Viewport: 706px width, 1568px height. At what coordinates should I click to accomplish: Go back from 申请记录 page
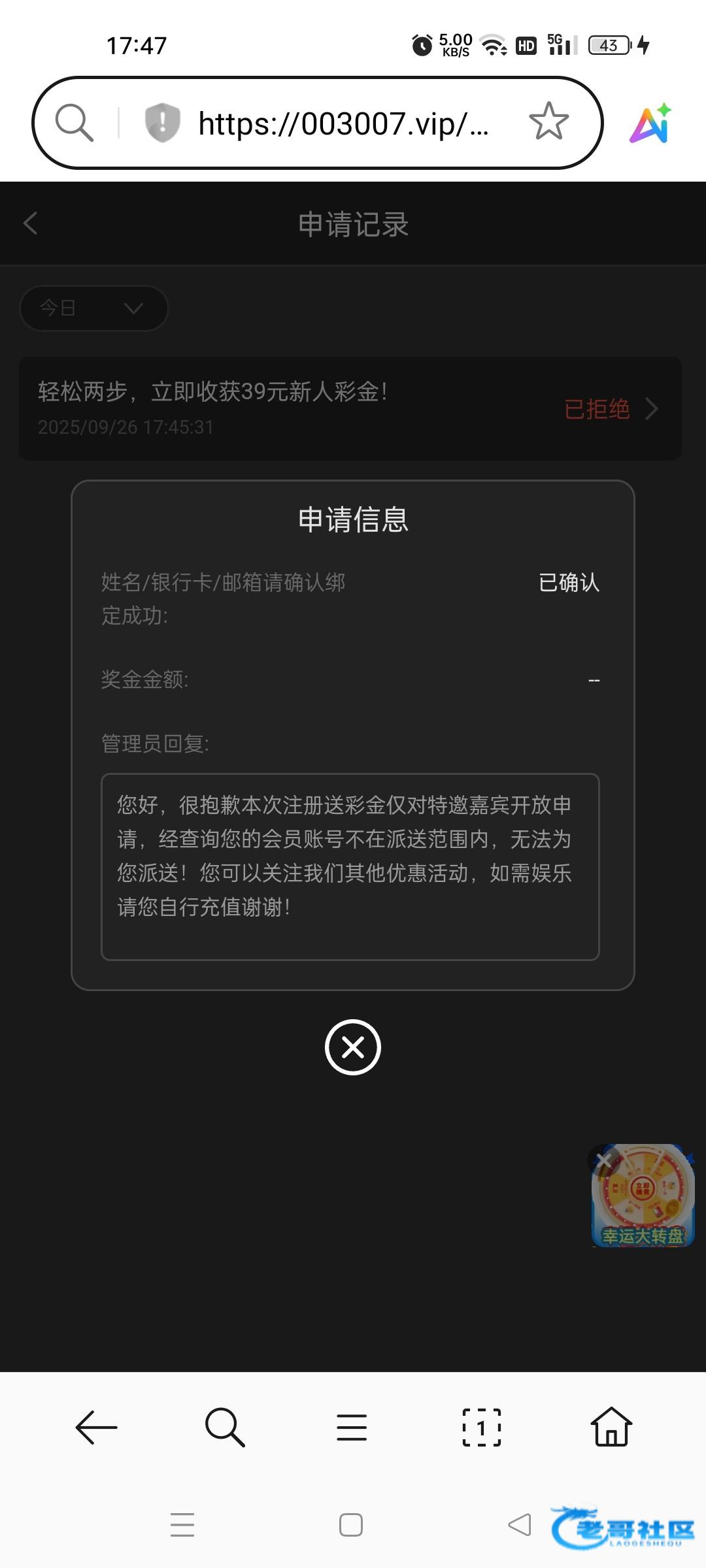point(31,223)
